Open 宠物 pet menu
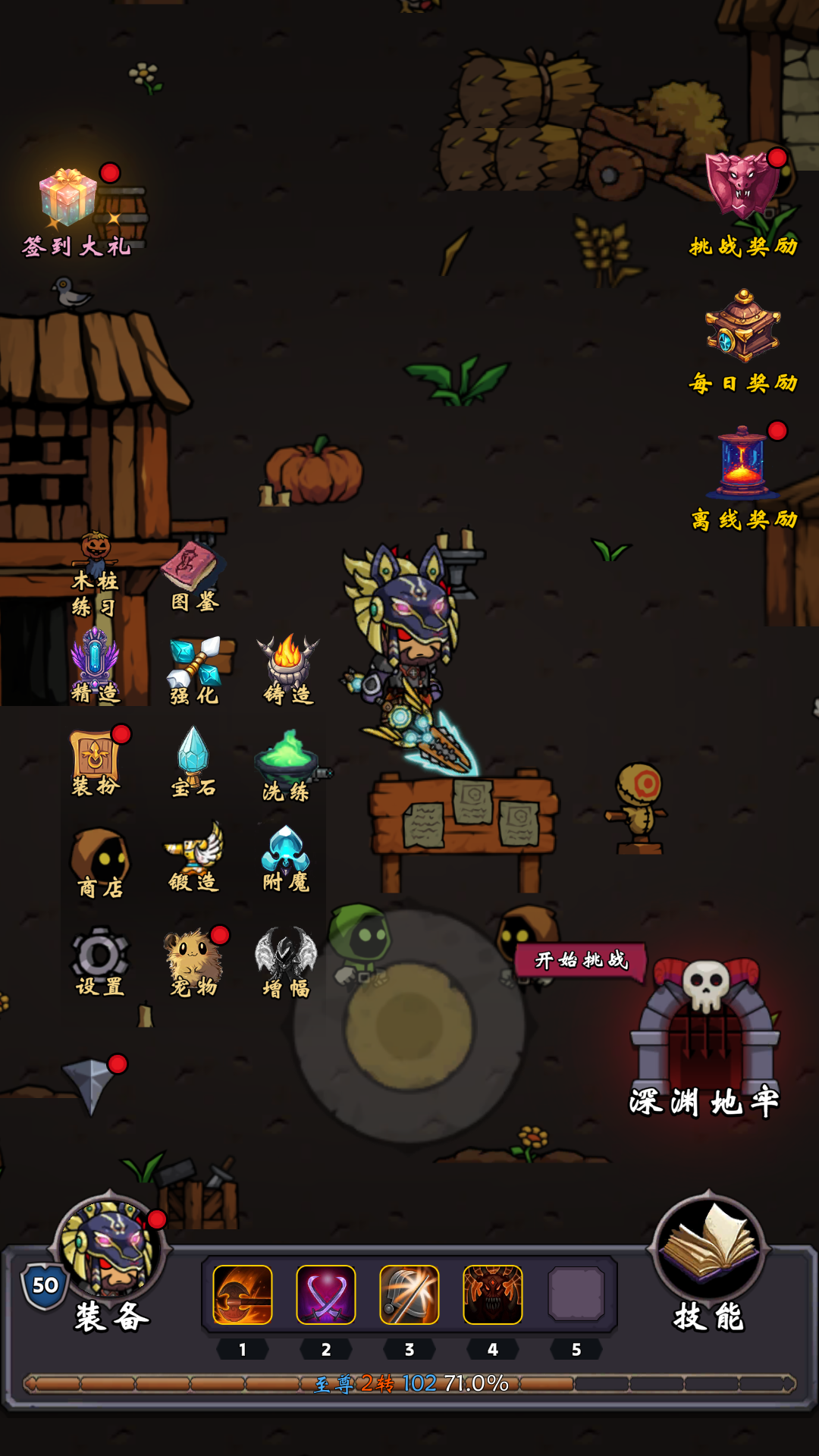This screenshot has height=1456, width=819. (x=194, y=959)
